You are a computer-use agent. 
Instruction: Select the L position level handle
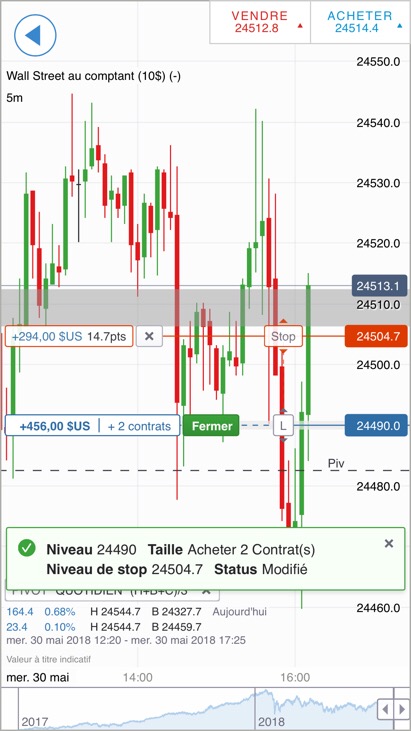click(x=283, y=426)
